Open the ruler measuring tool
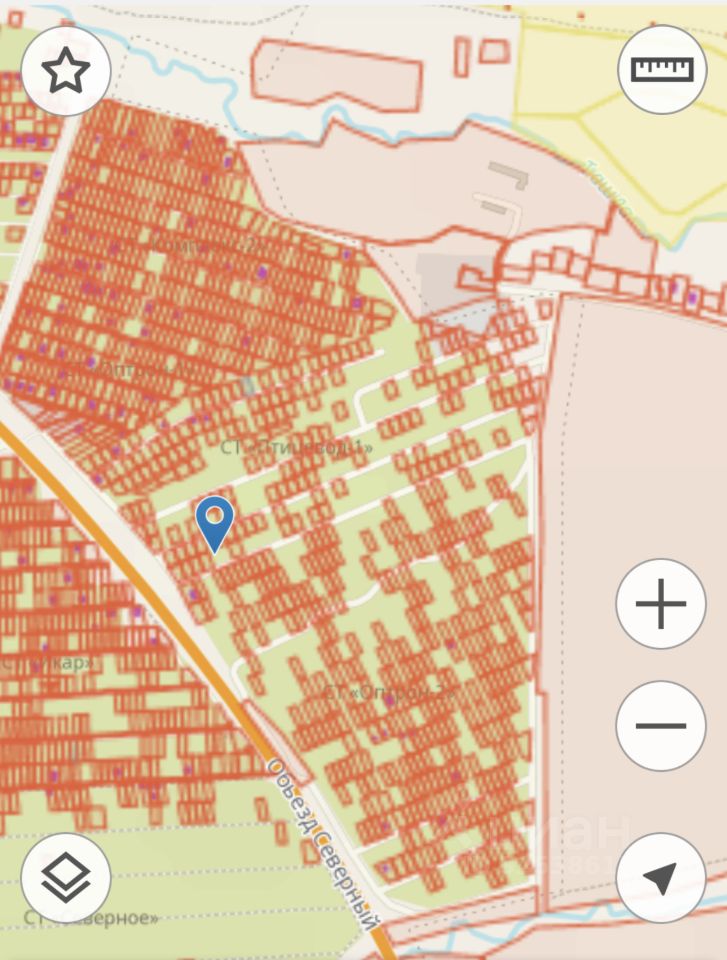 pyautogui.click(x=662, y=69)
